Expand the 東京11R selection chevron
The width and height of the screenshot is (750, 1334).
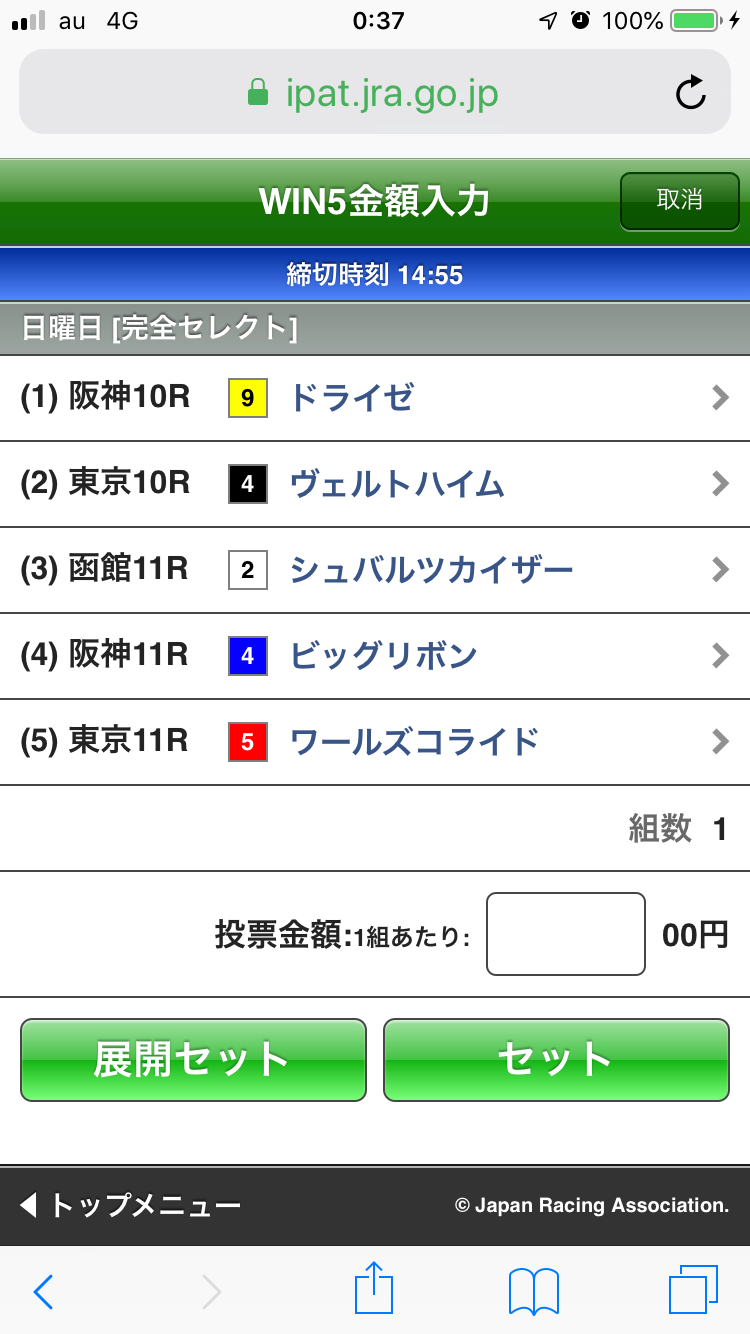pos(720,742)
